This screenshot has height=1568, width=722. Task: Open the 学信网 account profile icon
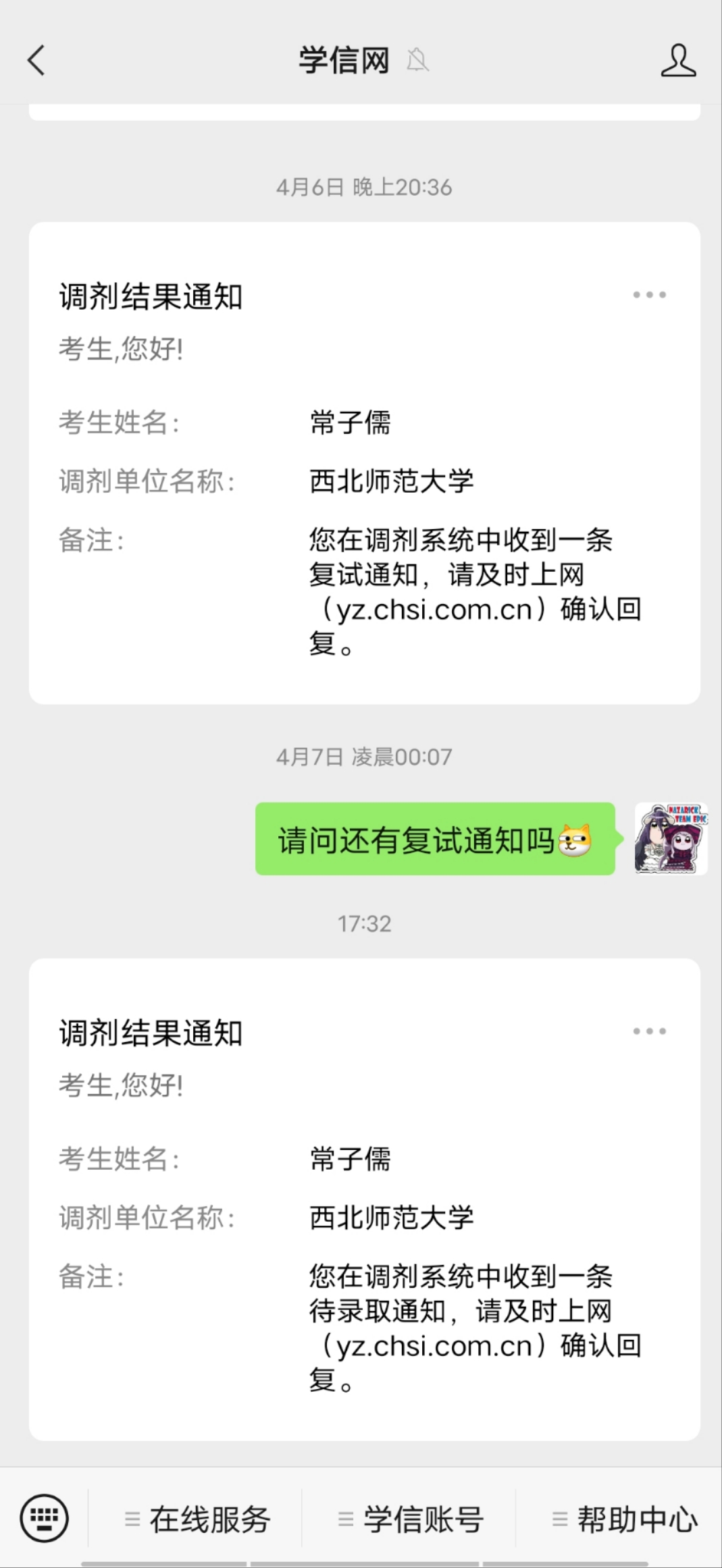(678, 61)
